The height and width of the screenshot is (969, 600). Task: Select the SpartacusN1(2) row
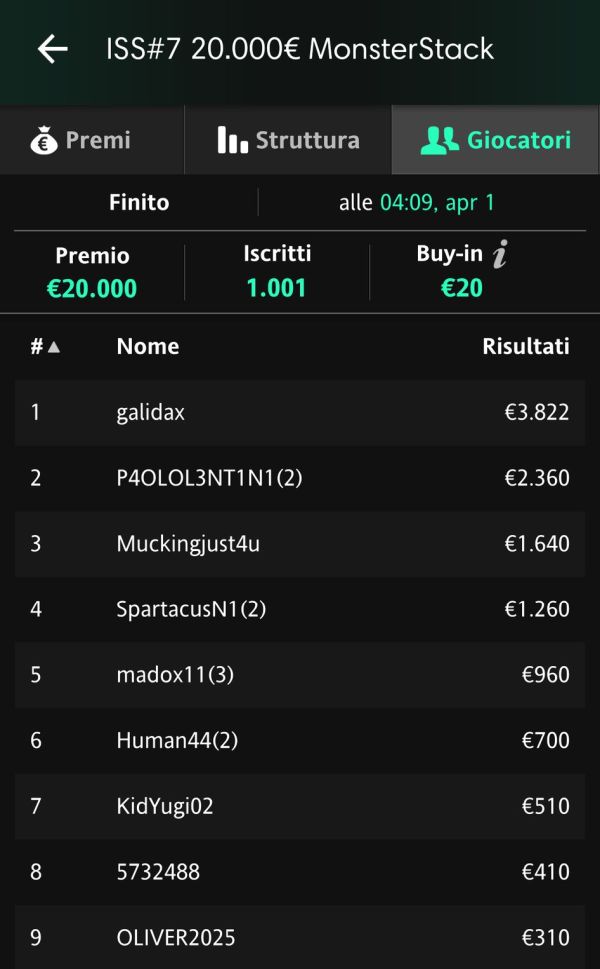[300, 609]
